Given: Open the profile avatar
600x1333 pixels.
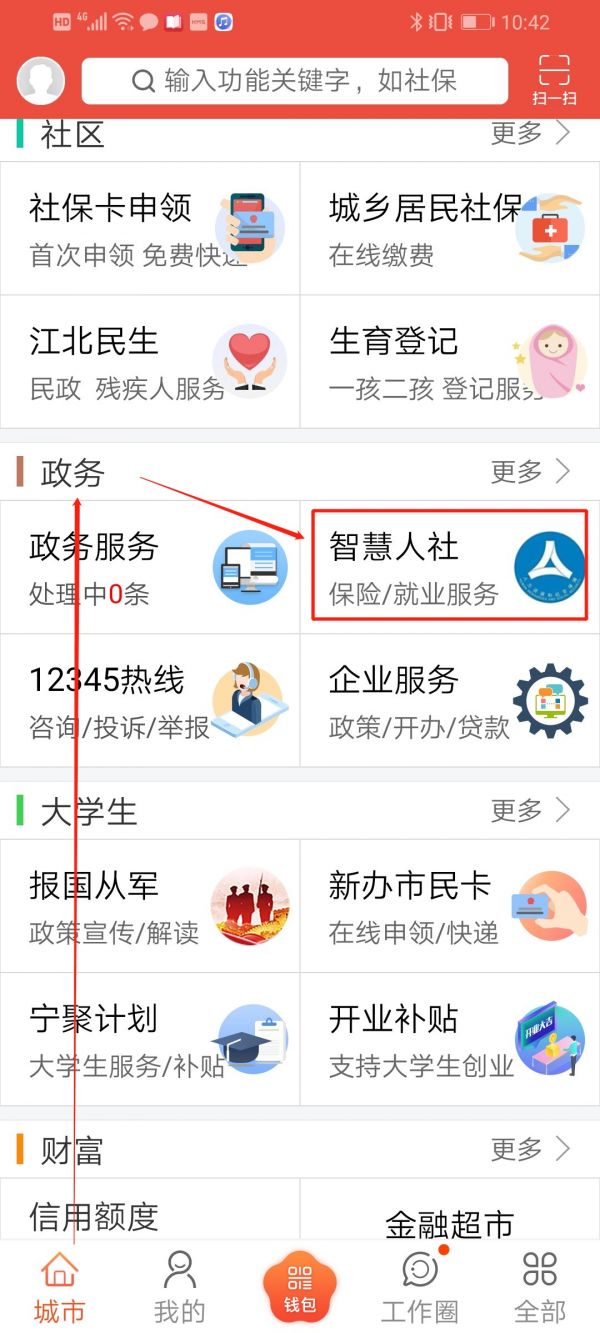Looking at the screenshot, I should point(41,81).
